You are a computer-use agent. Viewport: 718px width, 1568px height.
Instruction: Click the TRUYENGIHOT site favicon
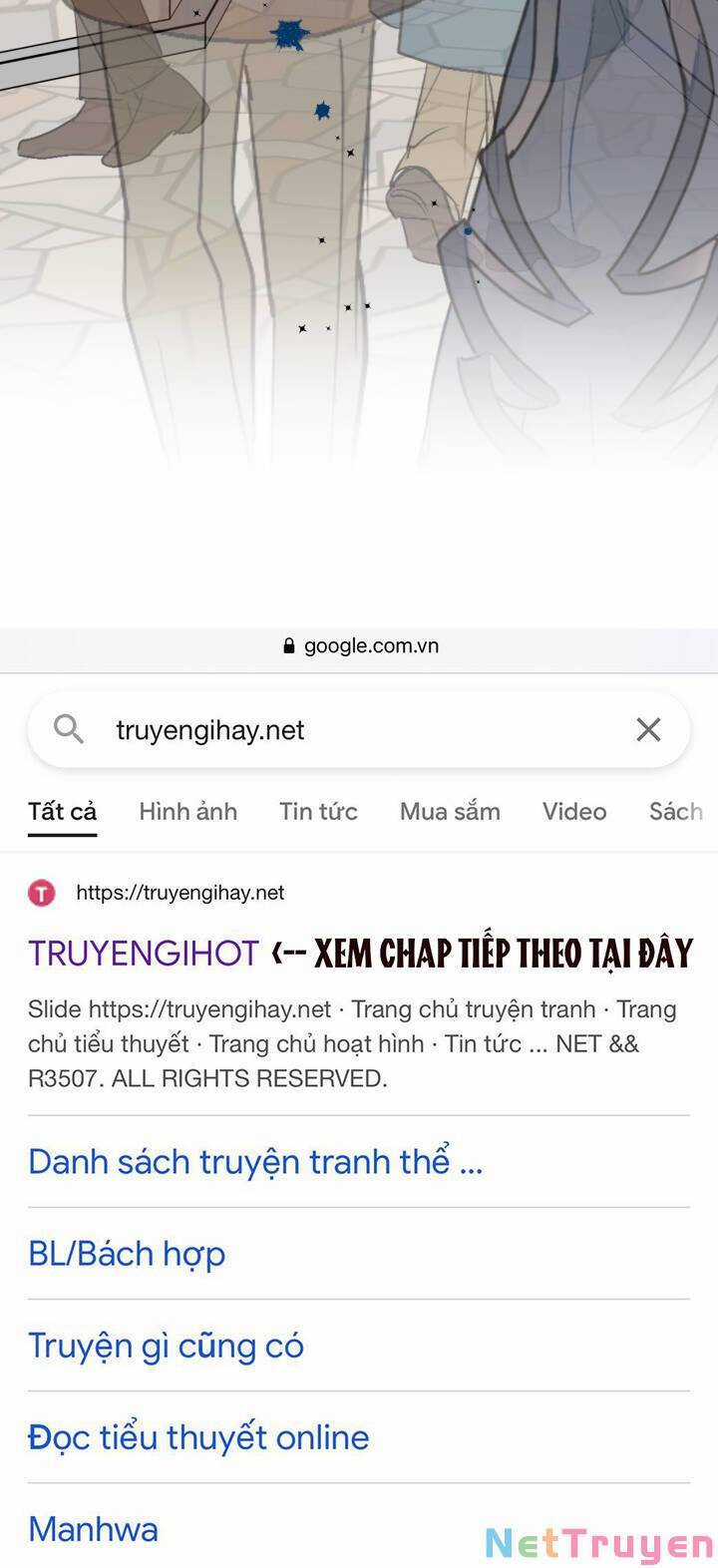click(42, 893)
